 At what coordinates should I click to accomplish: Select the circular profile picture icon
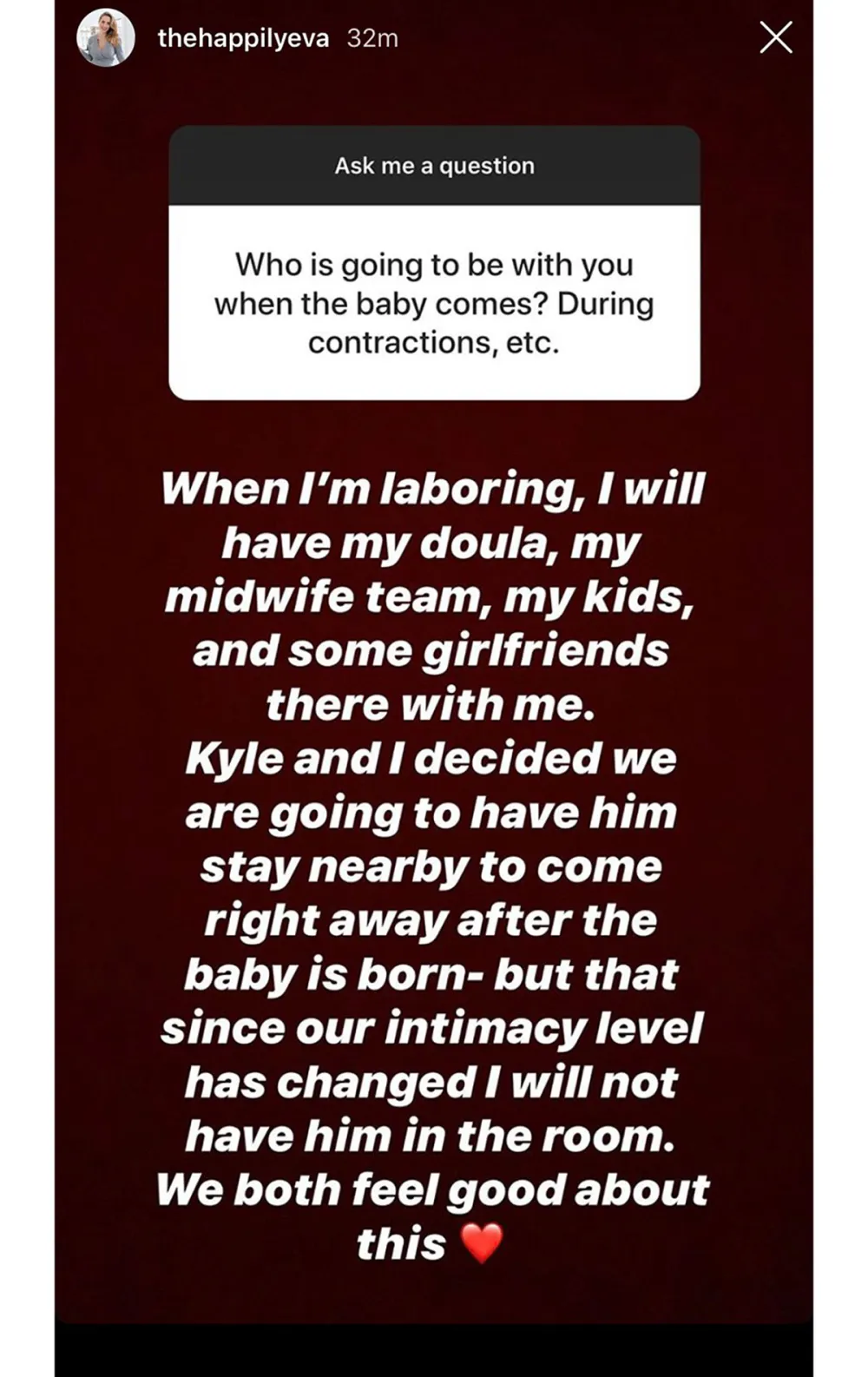coord(104,36)
